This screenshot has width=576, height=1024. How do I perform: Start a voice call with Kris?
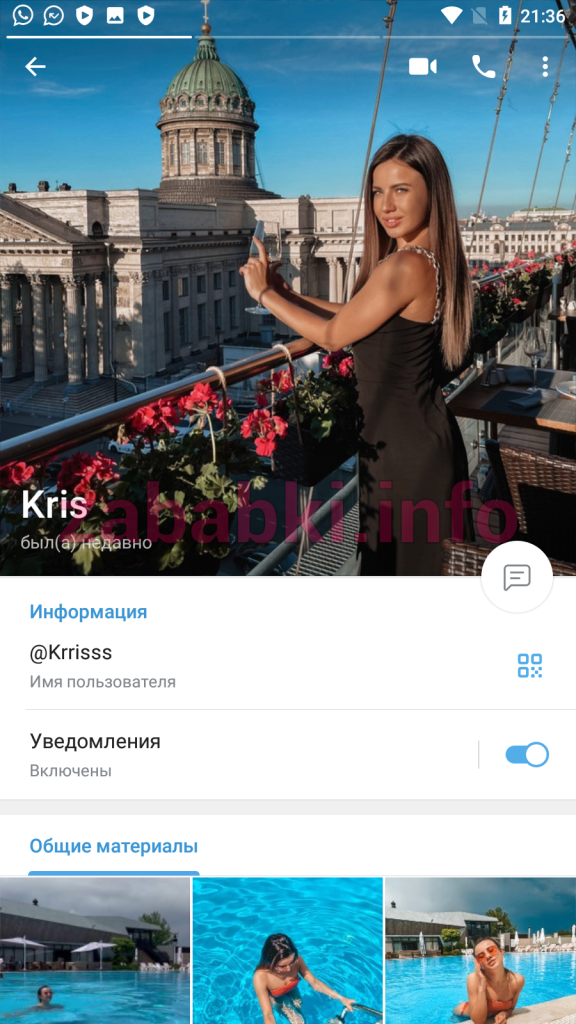click(483, 67)
